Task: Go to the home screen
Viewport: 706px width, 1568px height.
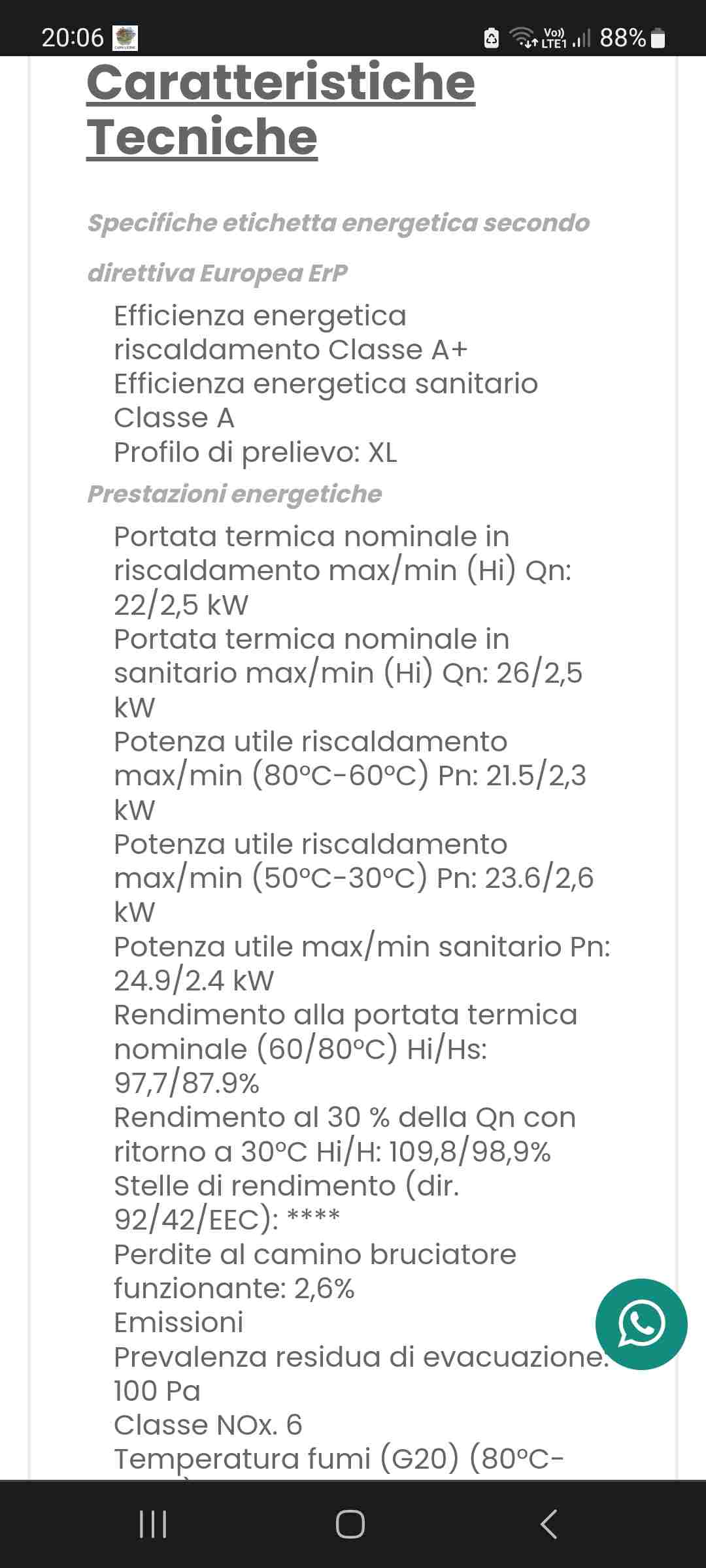Action: pos(350,1524)
